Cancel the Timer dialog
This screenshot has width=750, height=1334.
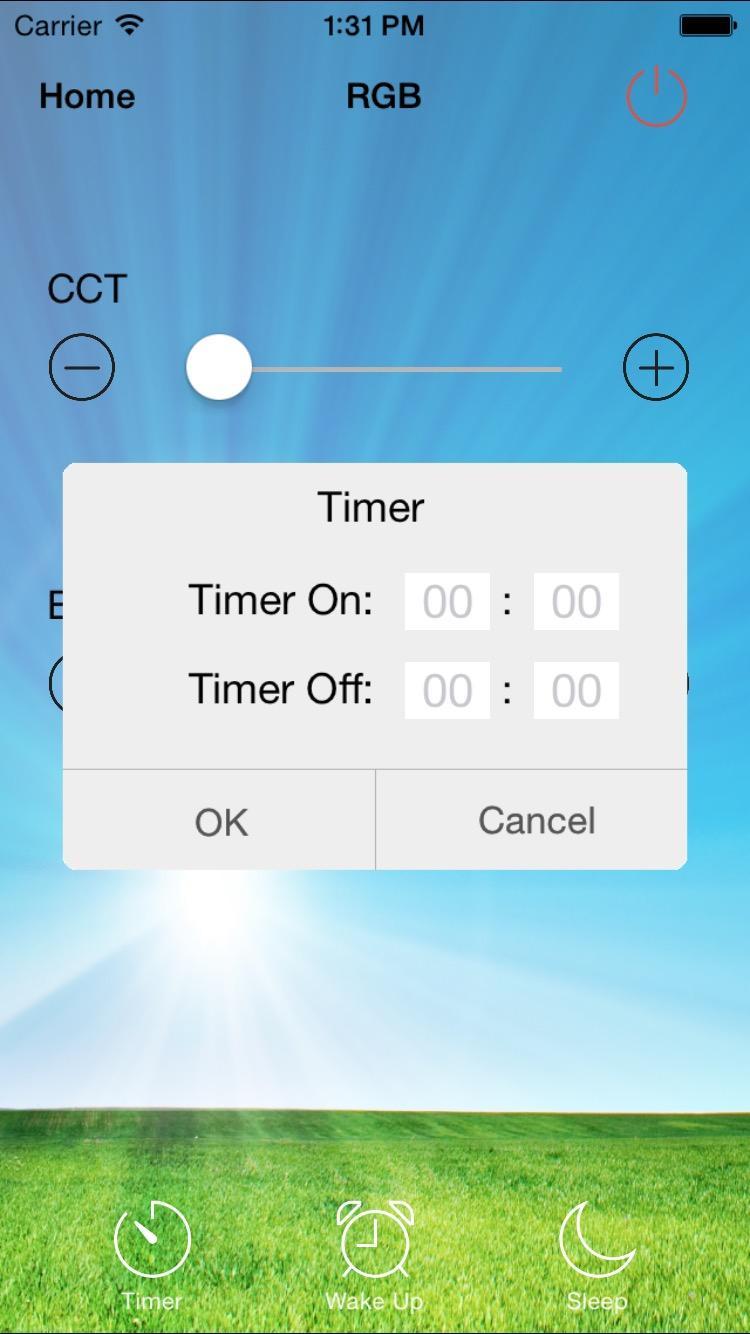pos(536,821)
